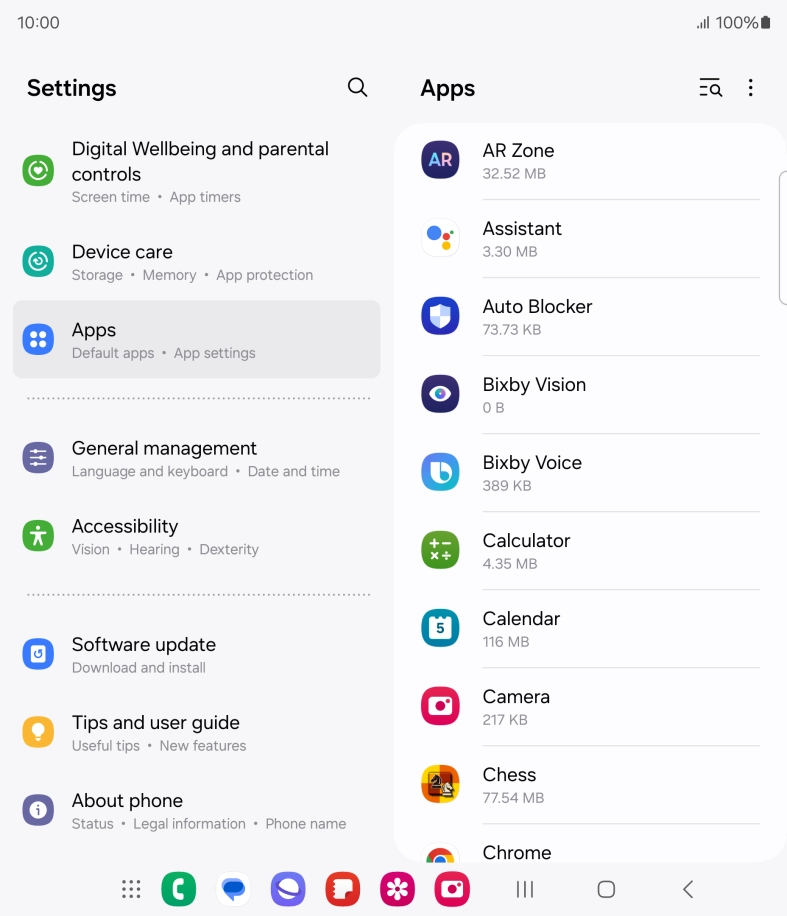Open the filter and search apps icon
The height and width of the screenshot is (916, 787).
(710, 88)
